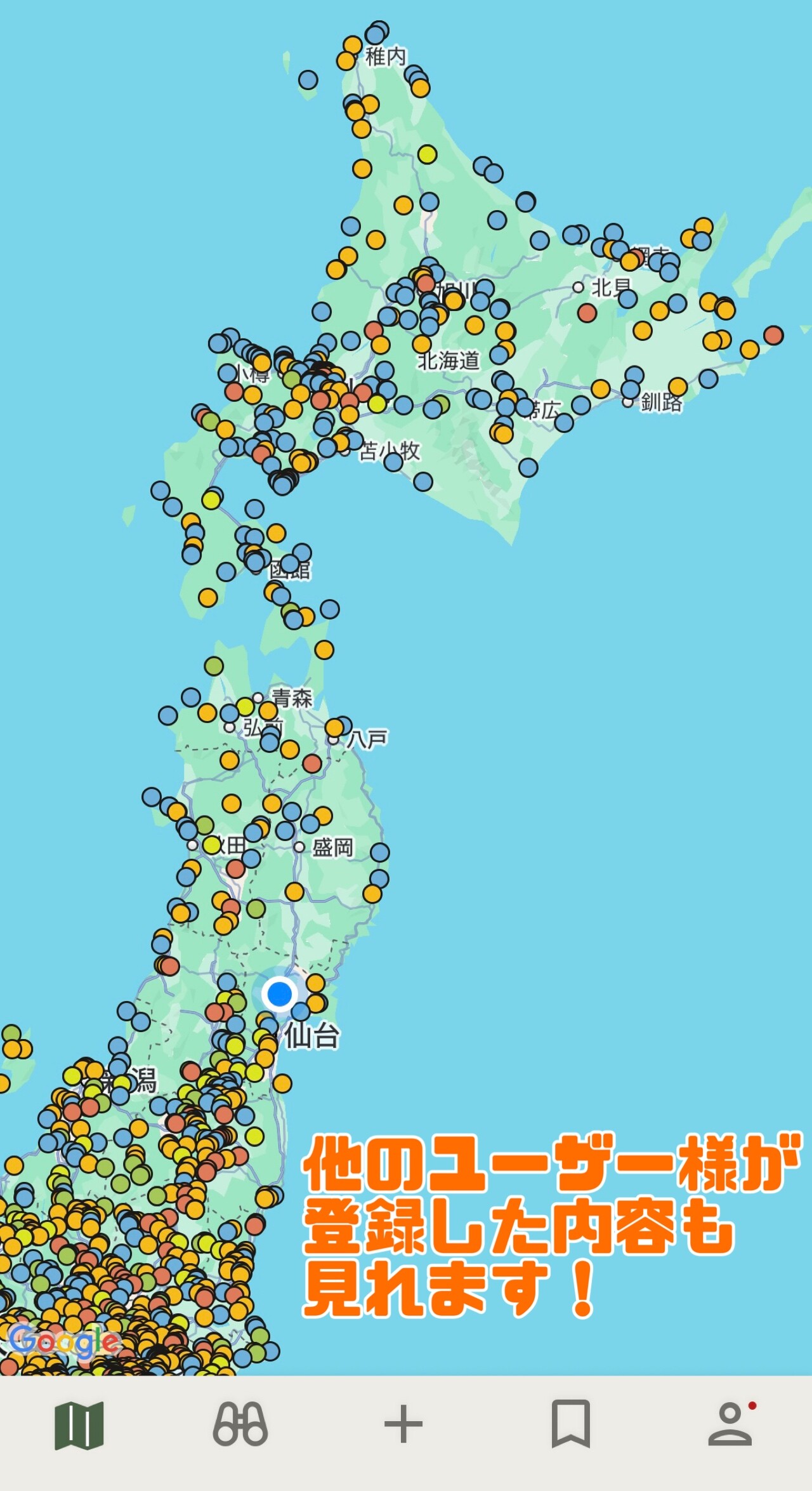
Task: Add a new entry with plus button
Action: (403, 1424)
